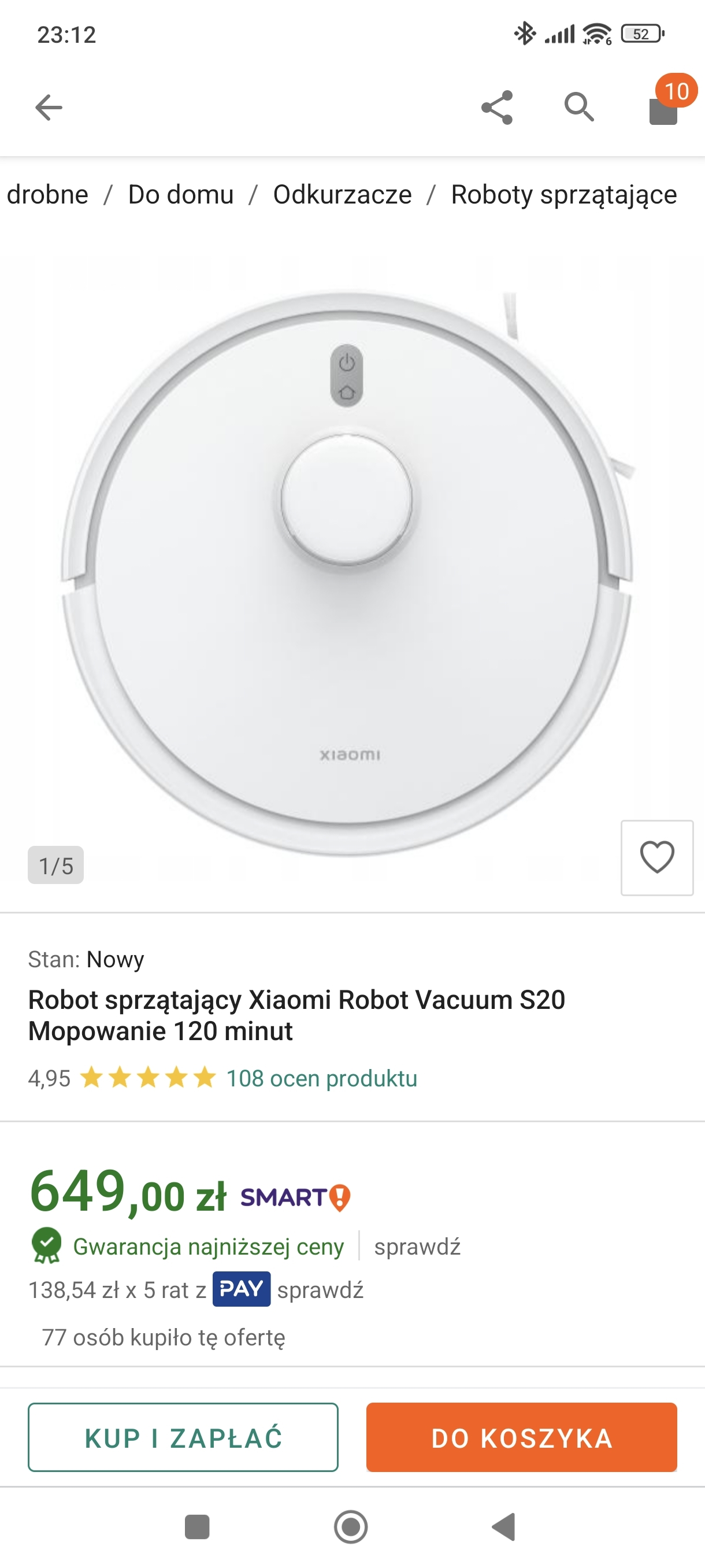Open the search magnifier

[578, 108]
